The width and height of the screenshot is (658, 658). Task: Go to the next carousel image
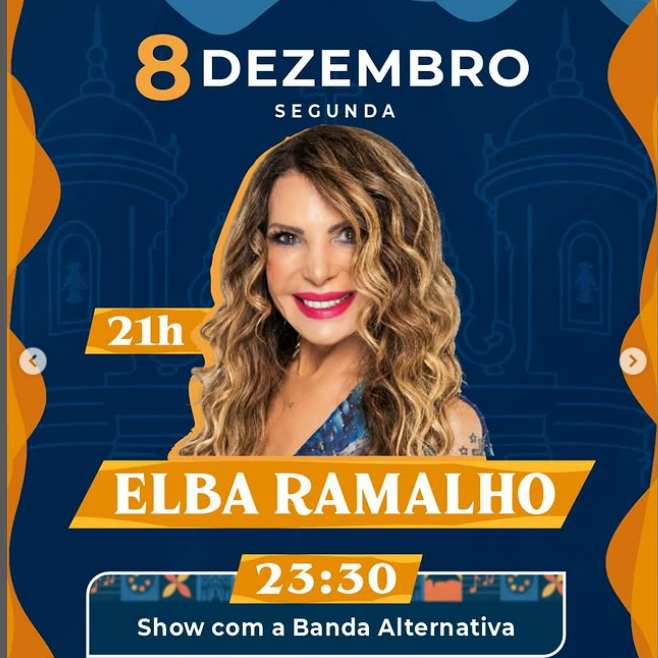pos(632,361)
